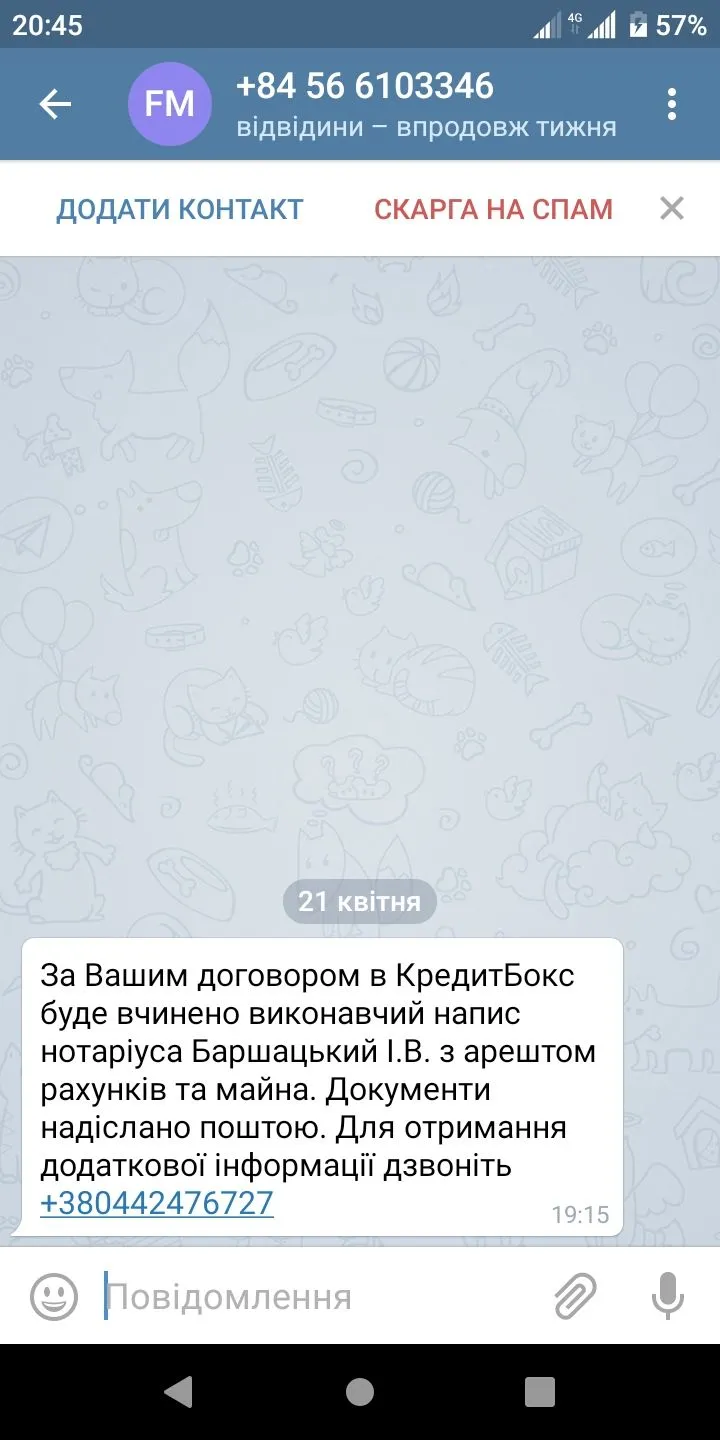Tap the system home button

pos(360,1391)
